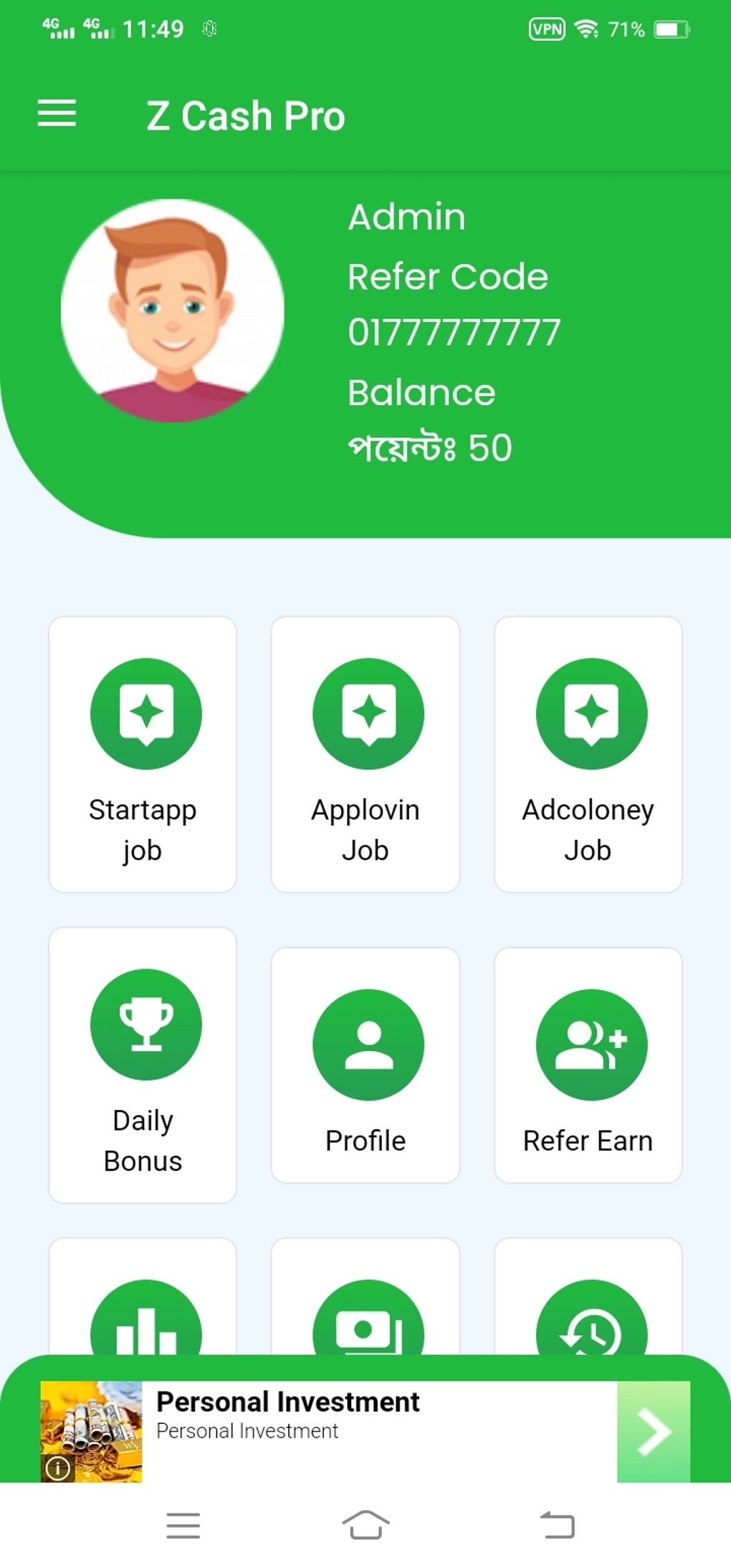Open the hamburger drawer menu

click(57, 114)
